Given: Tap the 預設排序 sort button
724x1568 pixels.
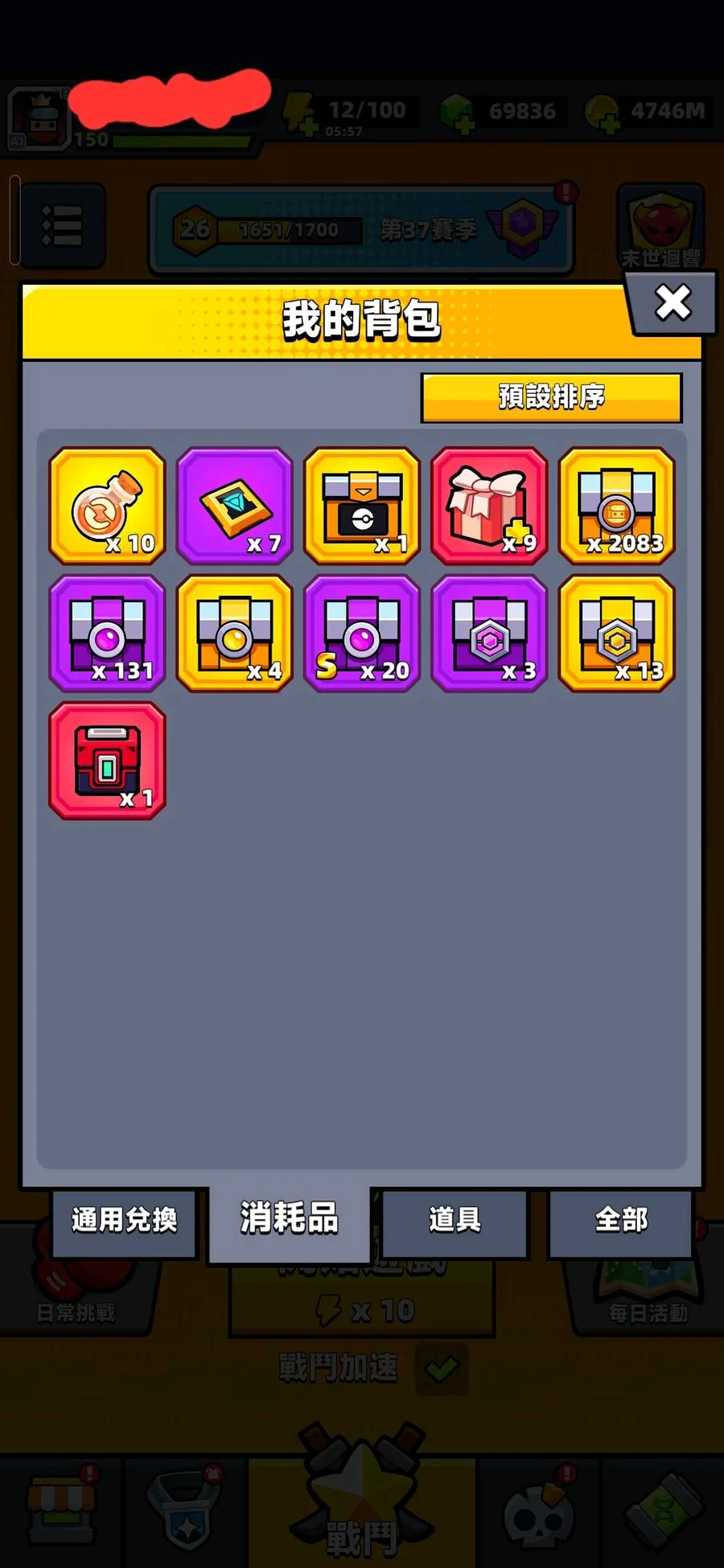Looking at the screenshot, I should (551, 397).
